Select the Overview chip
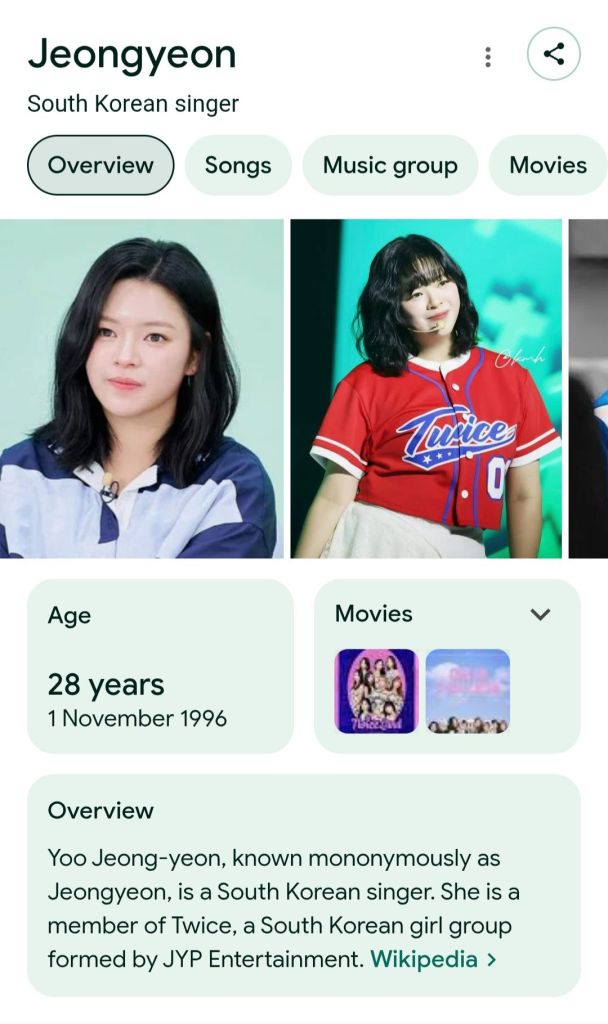Screen dimensions: 608x1024 [101, 165]
